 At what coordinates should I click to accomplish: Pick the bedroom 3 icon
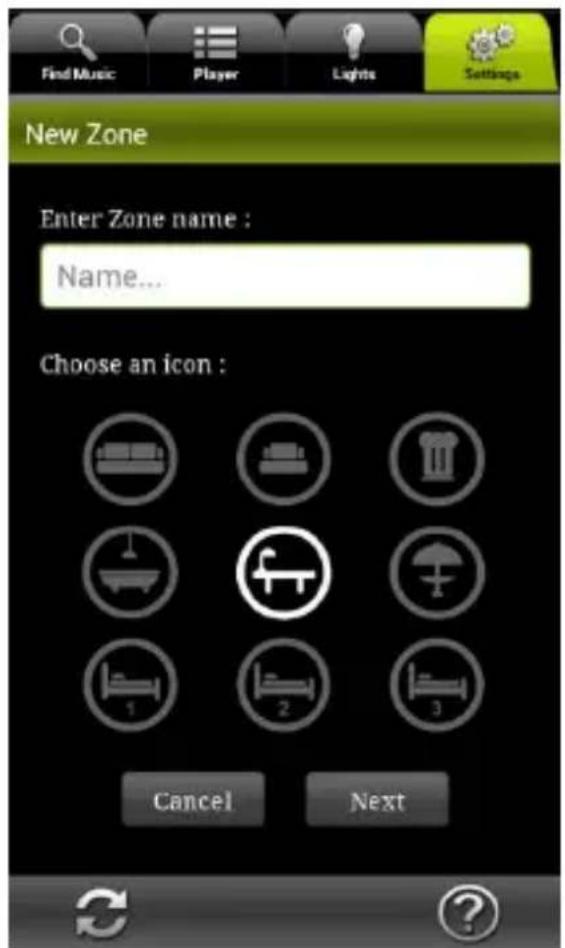pyautogui.click(x=436, y=685)
